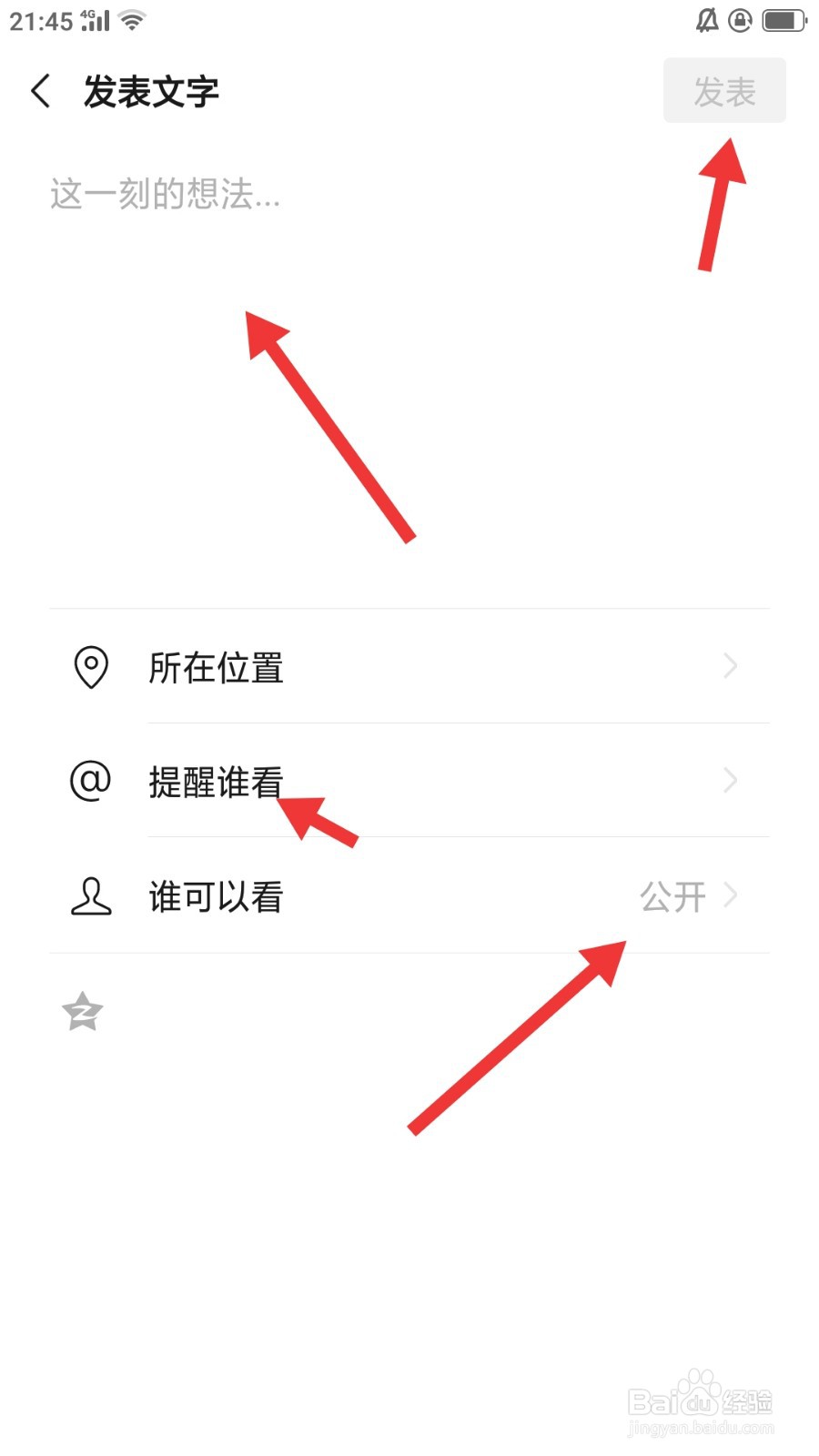Tap the 这一刻的想法 text input area
Screen dimensions: 819x1456
click(164, 196)
